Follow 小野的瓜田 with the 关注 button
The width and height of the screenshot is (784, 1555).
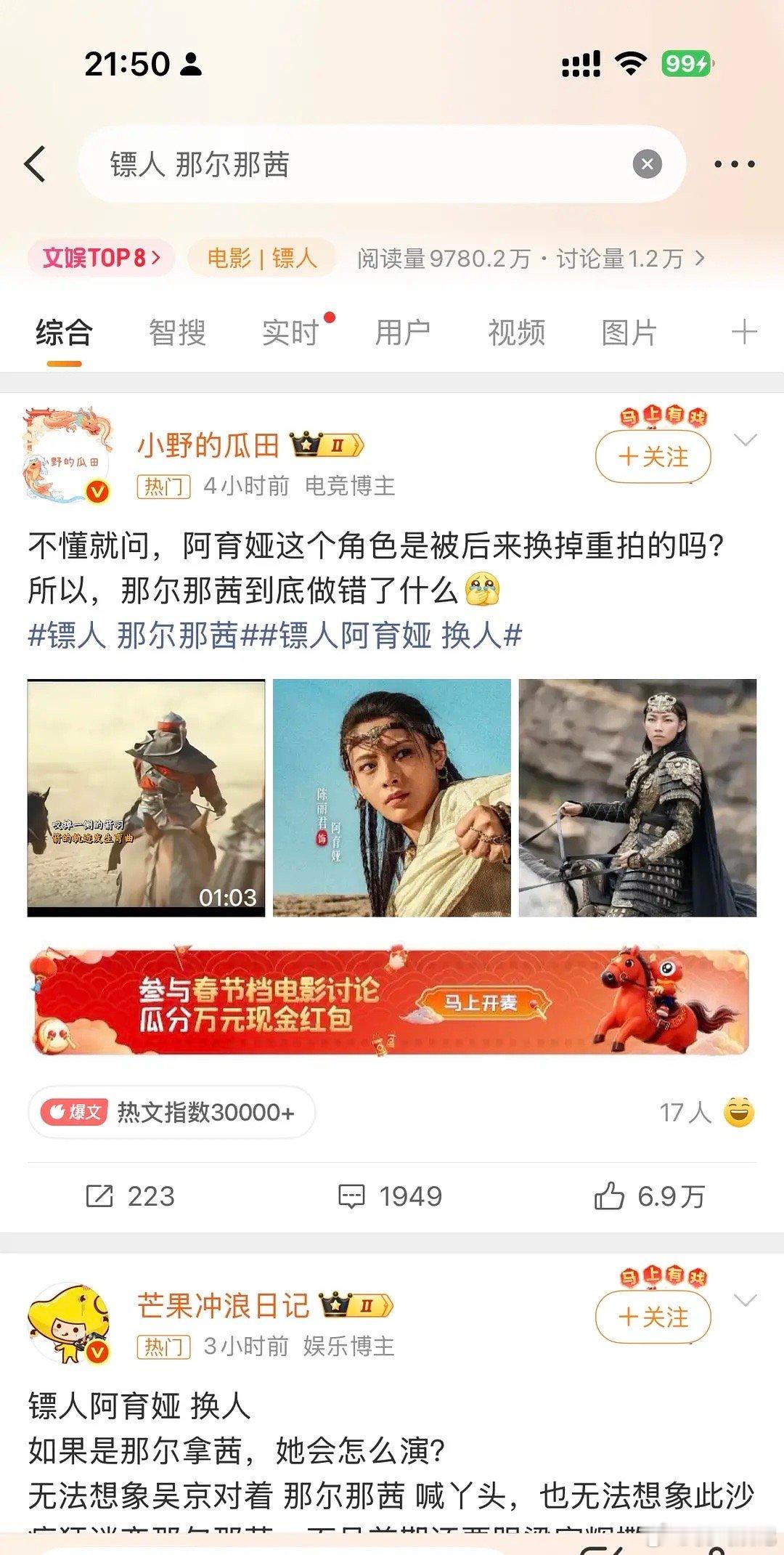653,458
